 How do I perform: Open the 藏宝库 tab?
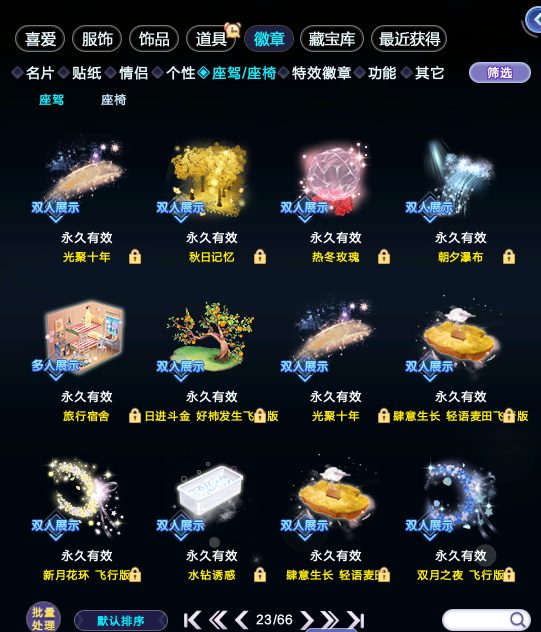pyautogui.click(x=332, y=39)
